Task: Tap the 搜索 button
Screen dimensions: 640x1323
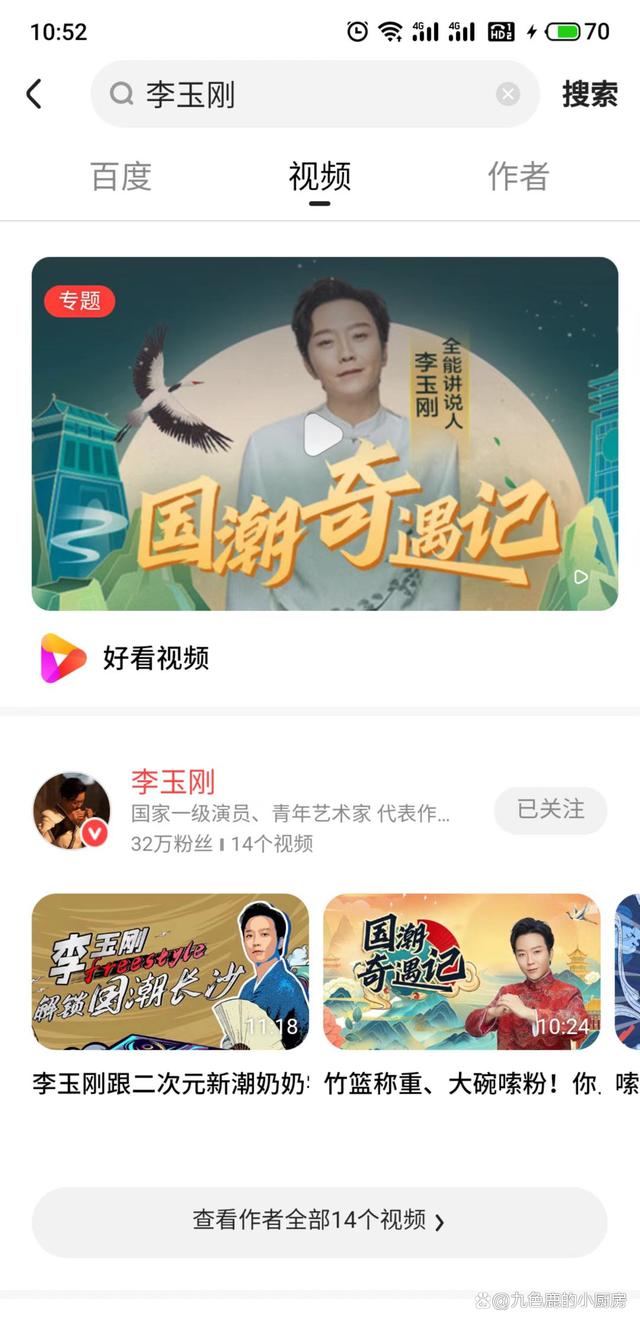Action: pyautogui.click(x=589, y=94)
